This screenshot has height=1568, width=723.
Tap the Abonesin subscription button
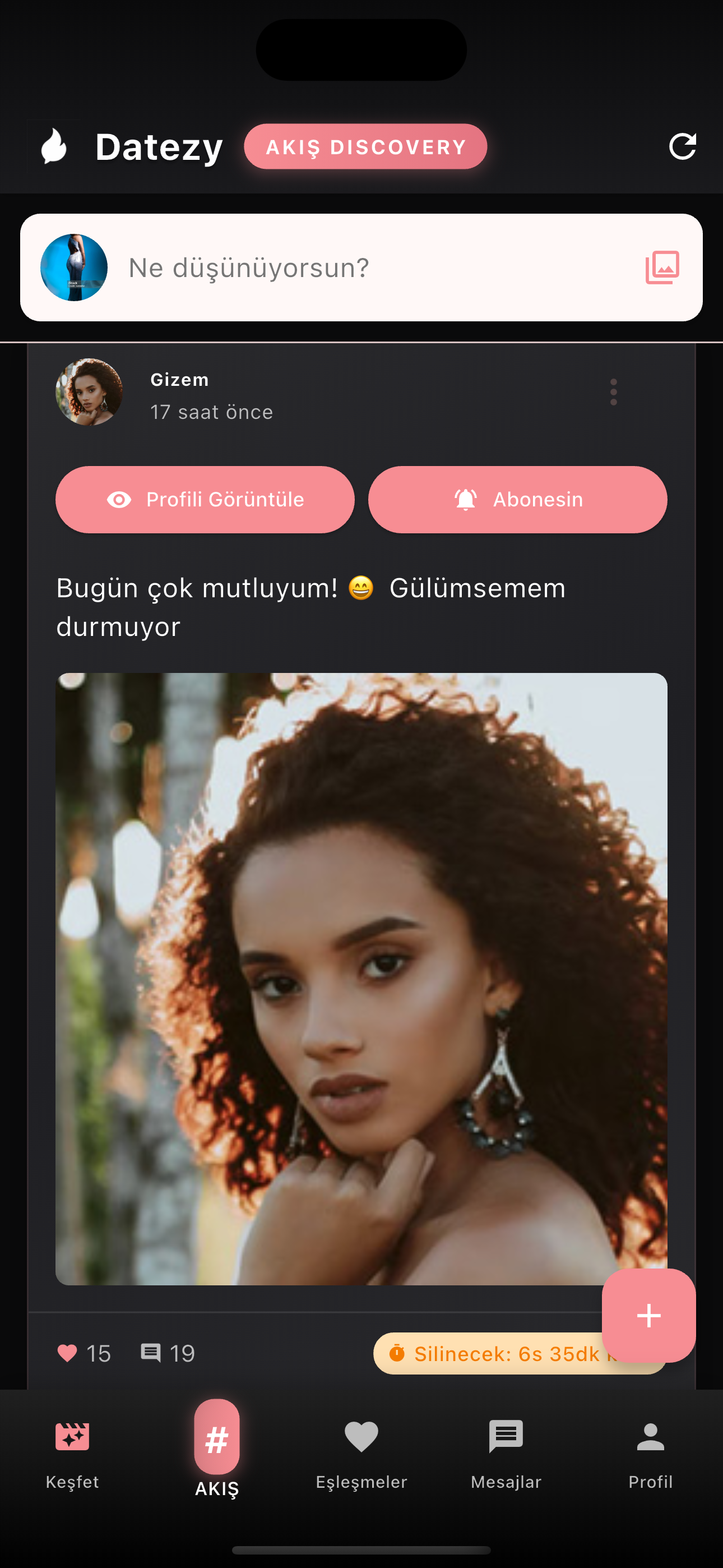point(517,500)
